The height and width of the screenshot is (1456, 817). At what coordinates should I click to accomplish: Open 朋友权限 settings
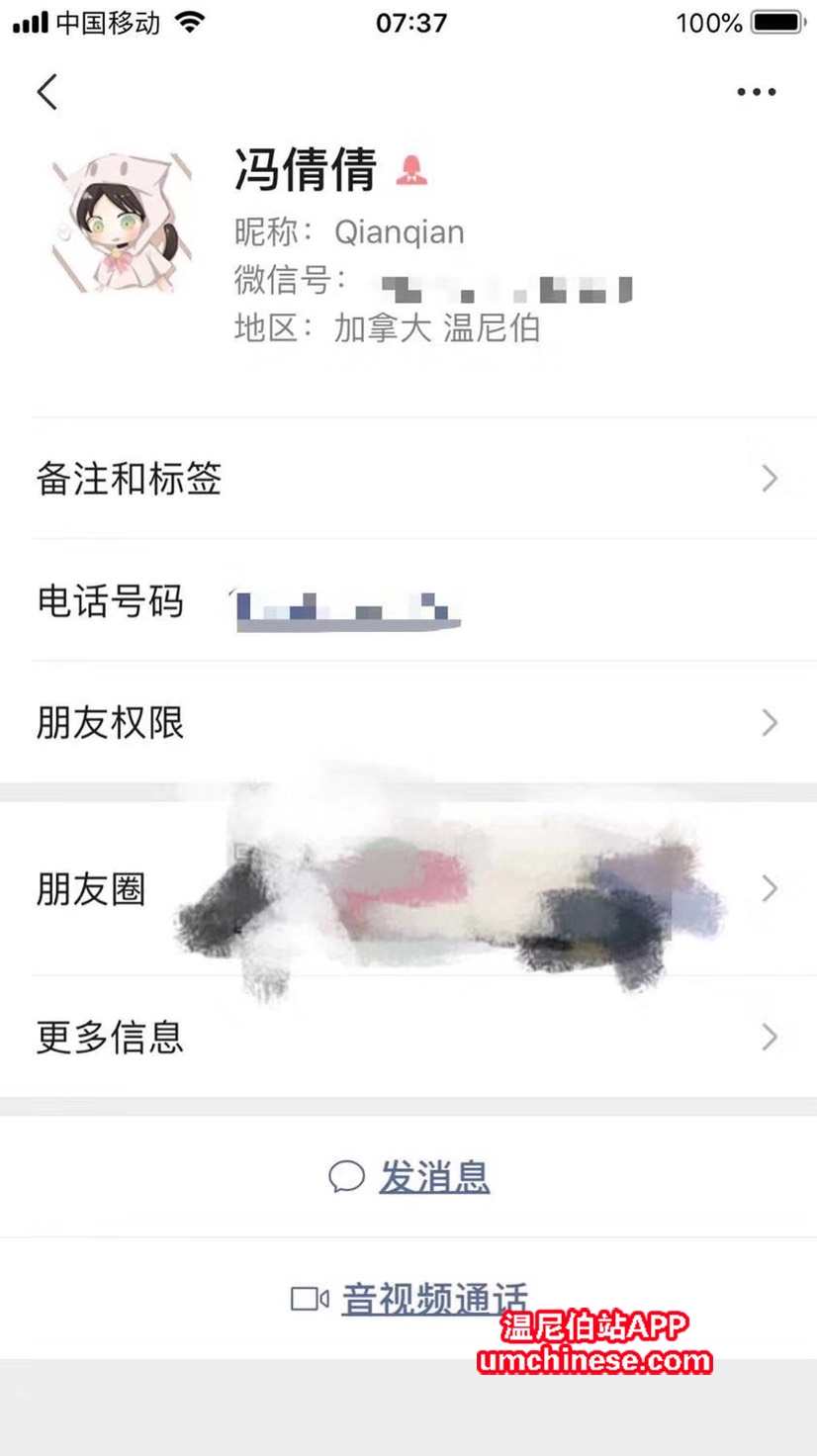(x=408, y=723)
